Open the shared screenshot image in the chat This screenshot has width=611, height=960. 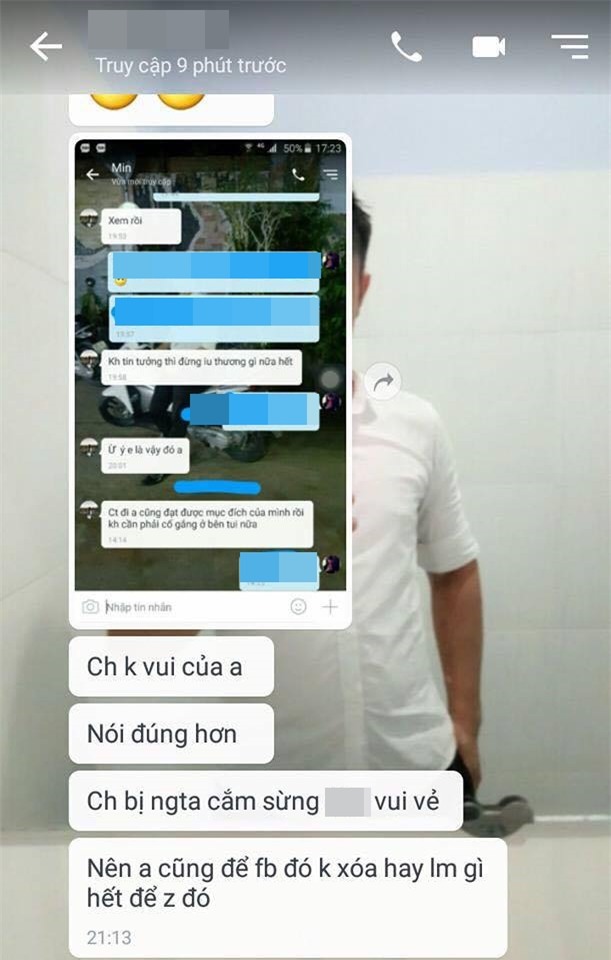click(210, 380)
